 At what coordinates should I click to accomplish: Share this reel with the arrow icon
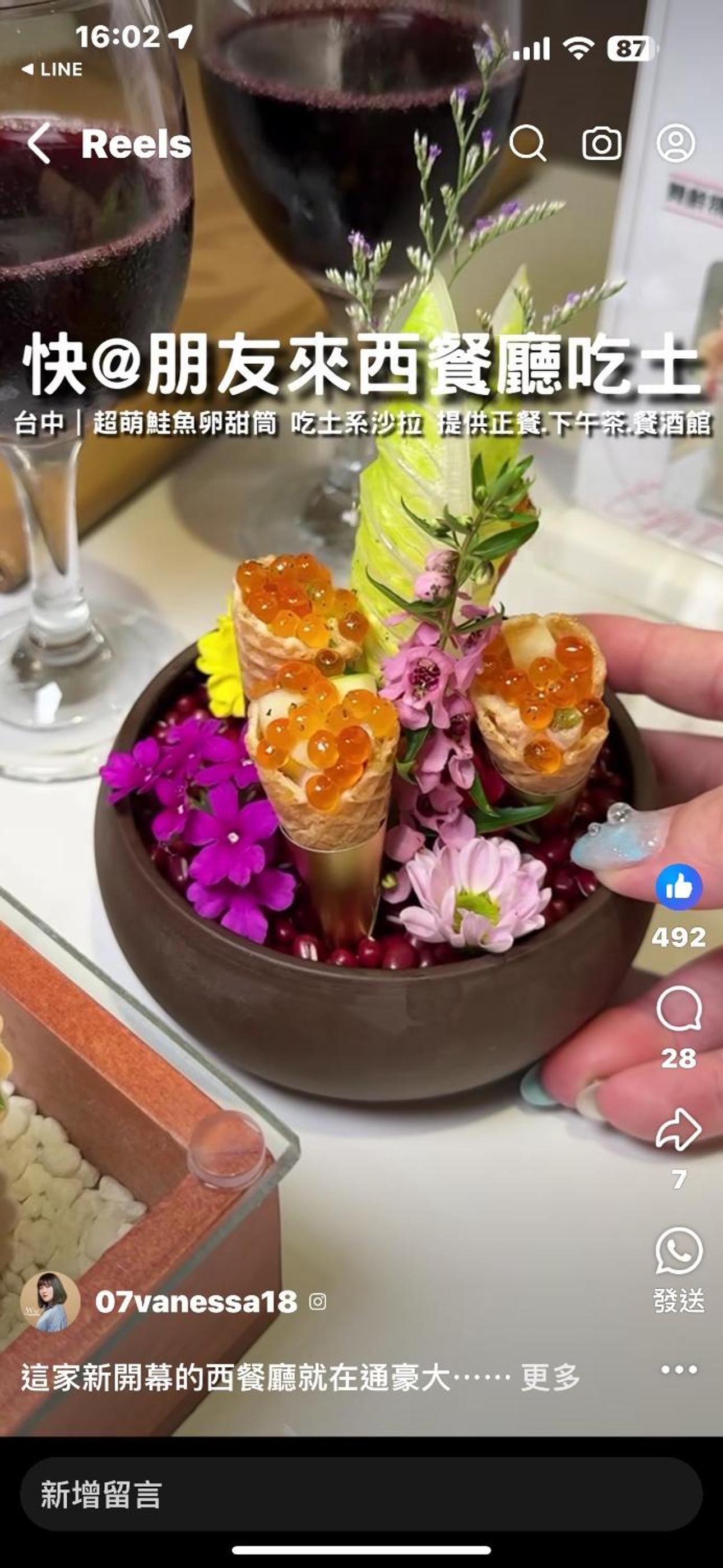click(679, 1130)
